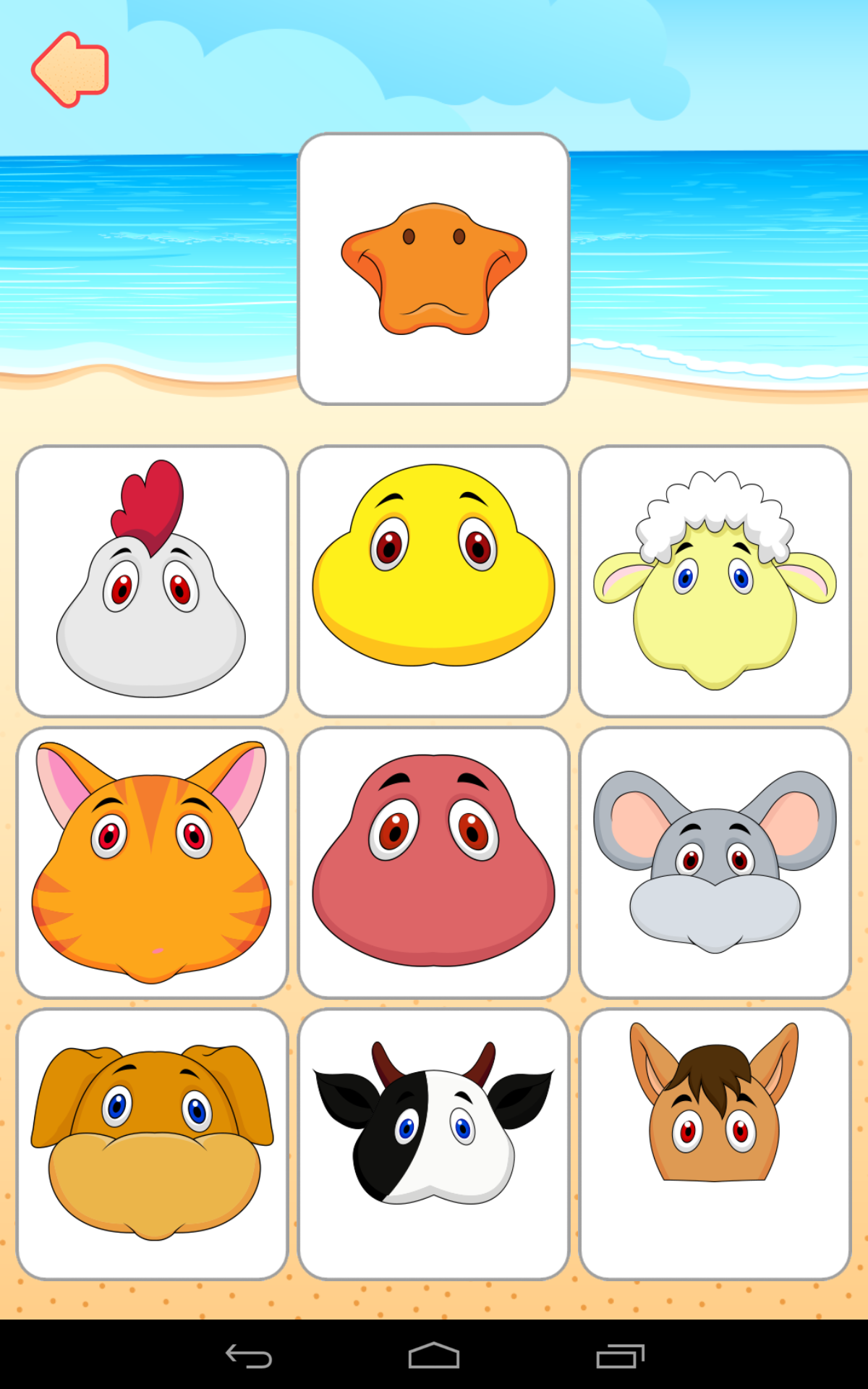Viewport: 868px width, 1389px height.
Task: Tap the system home button
Action: tap(434, 1356)
